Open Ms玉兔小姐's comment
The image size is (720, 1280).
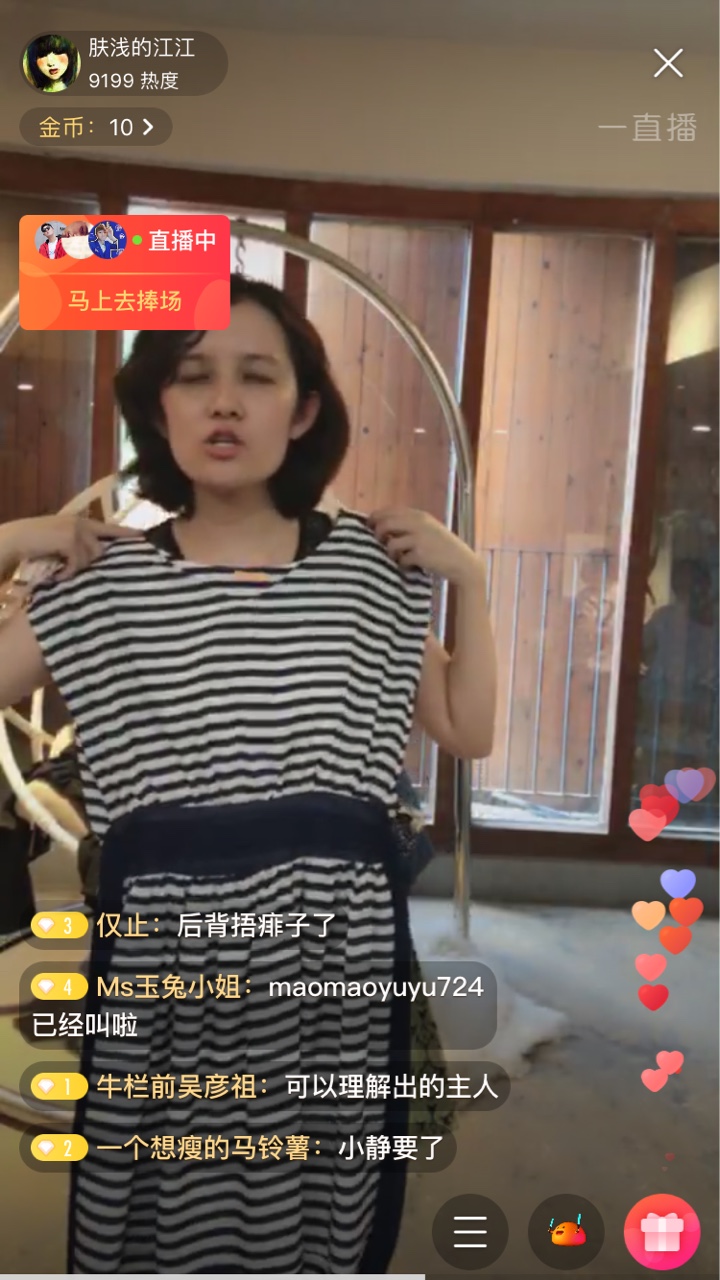tap(258, 1005)
